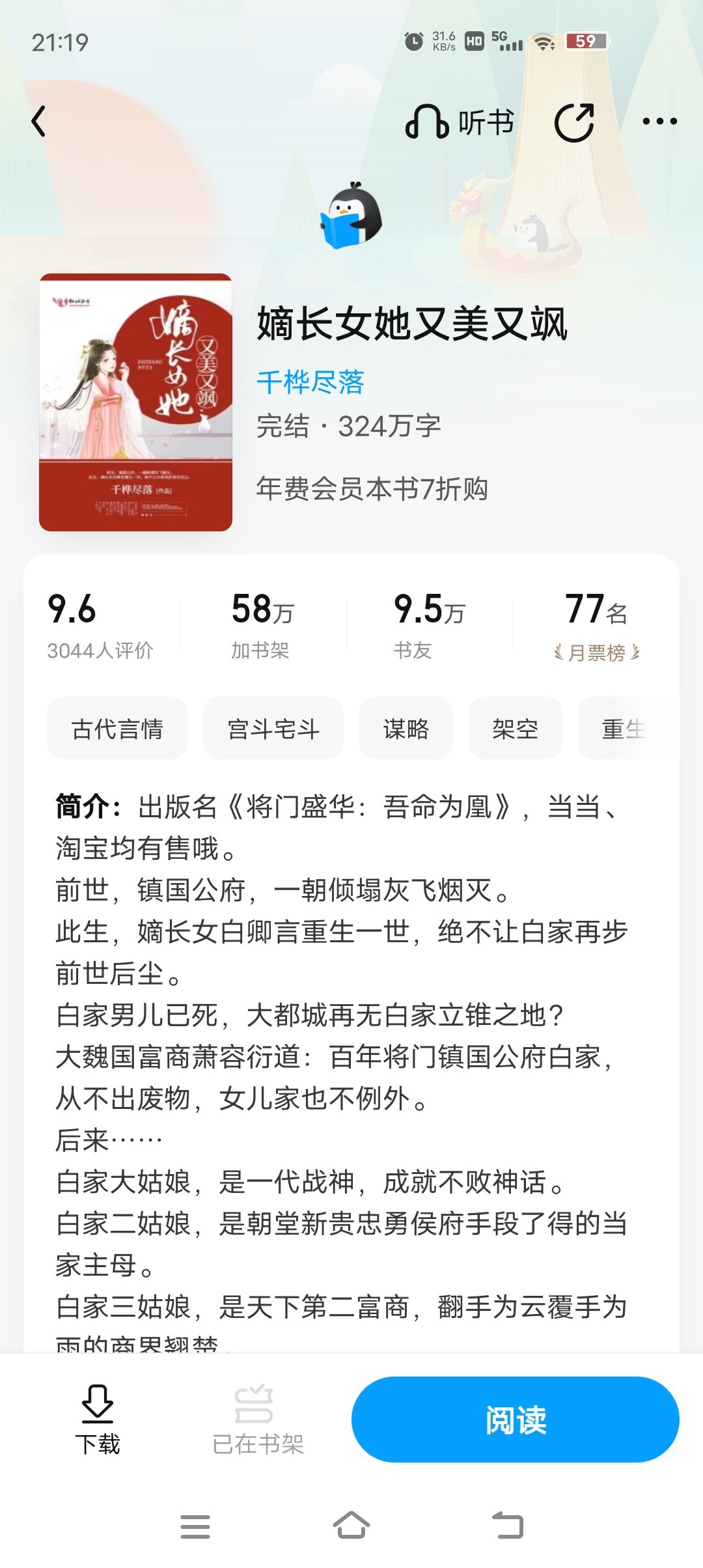Screen dimensions: 703x1568
Task: Select the 古代言情 tag
Action: [x=117, y=729]
